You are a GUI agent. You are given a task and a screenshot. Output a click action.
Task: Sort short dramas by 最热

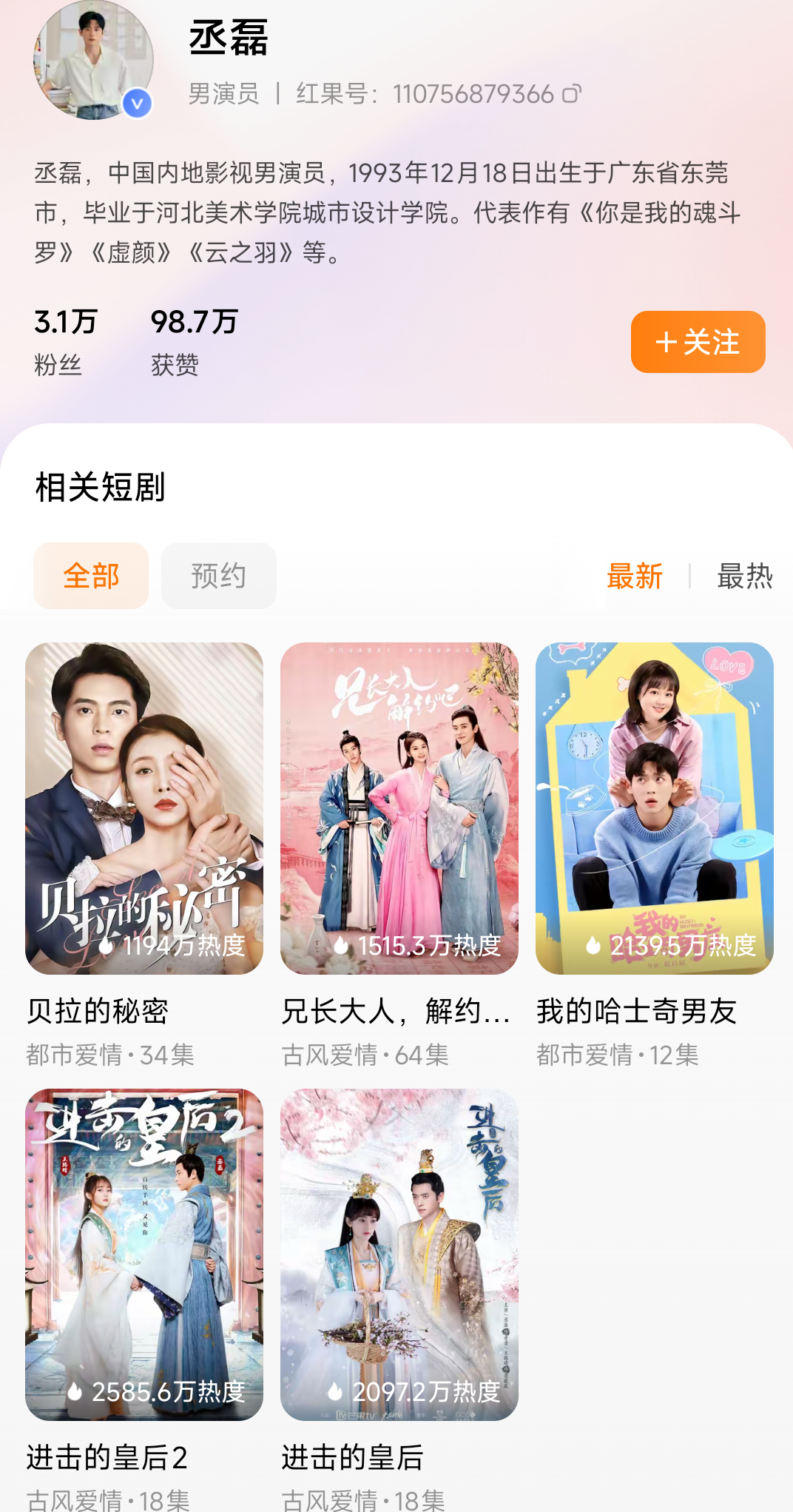744,576
